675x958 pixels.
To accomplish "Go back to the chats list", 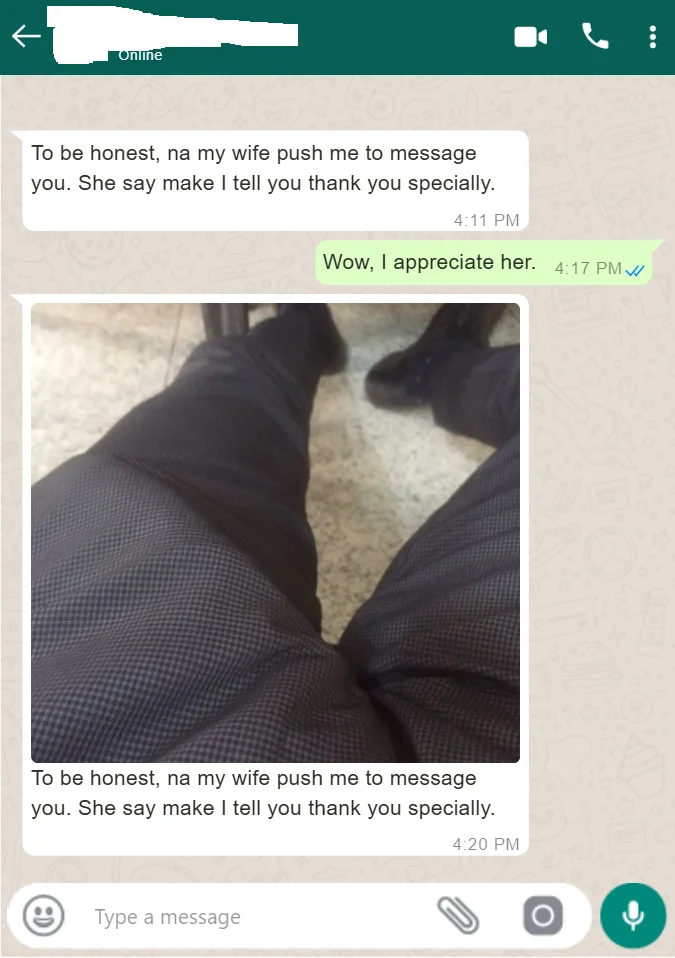I will pyautogui.click(x=26, y=37).
